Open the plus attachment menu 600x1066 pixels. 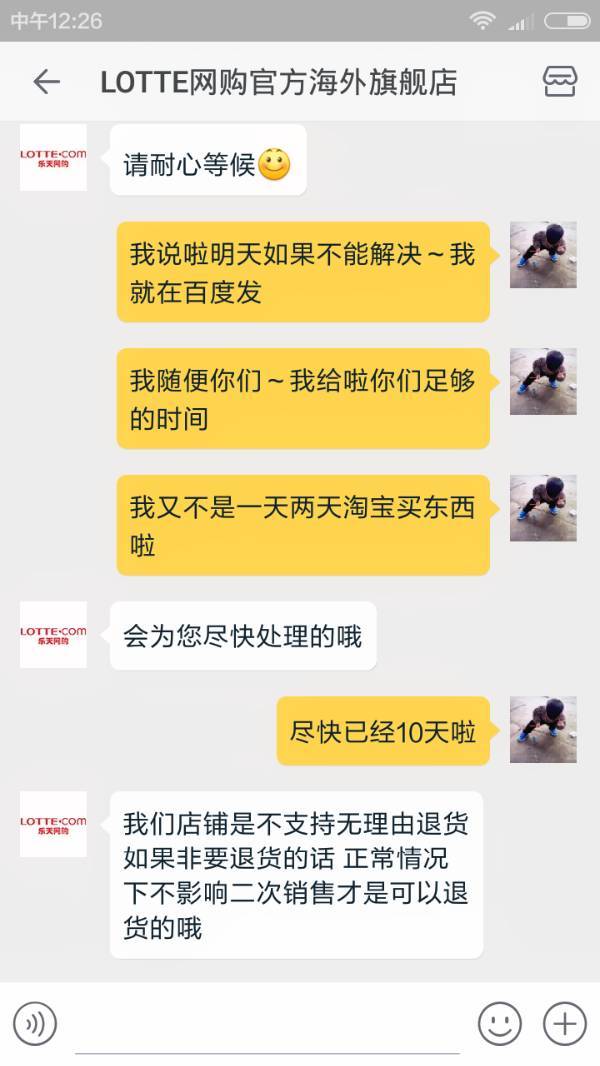pos(564,1023)
